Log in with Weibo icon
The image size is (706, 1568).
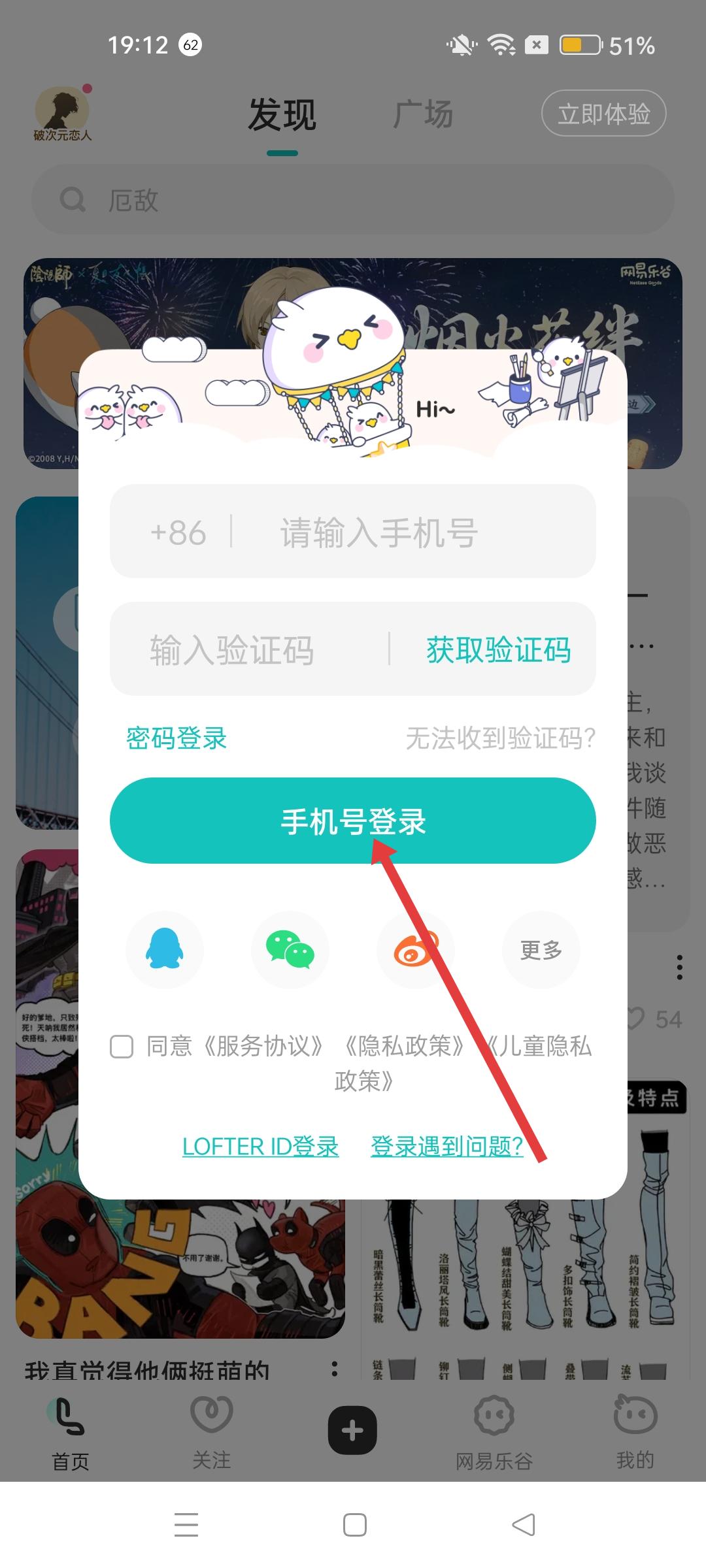[x=414, y=949]
